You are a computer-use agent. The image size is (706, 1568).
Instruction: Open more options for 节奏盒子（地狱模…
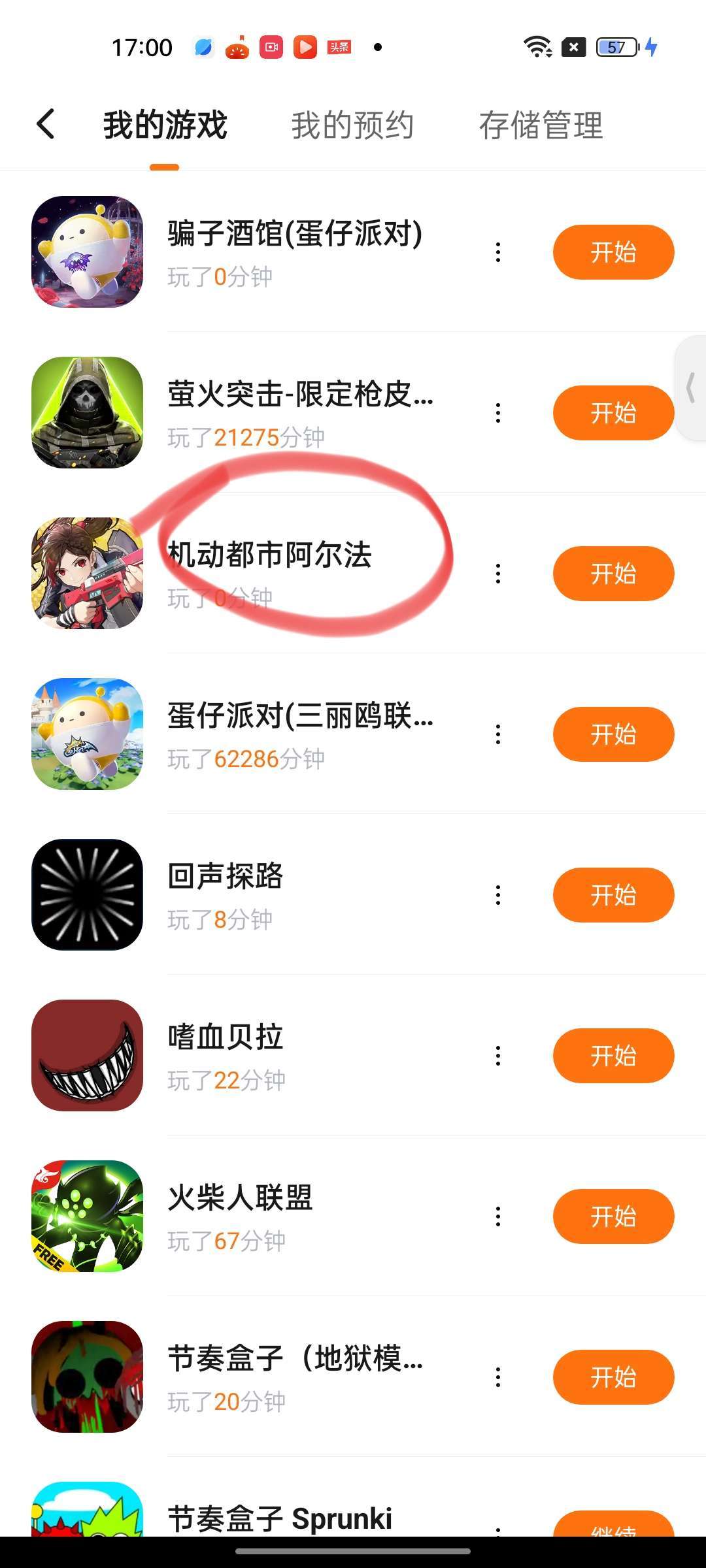[x=498, y=1377]
